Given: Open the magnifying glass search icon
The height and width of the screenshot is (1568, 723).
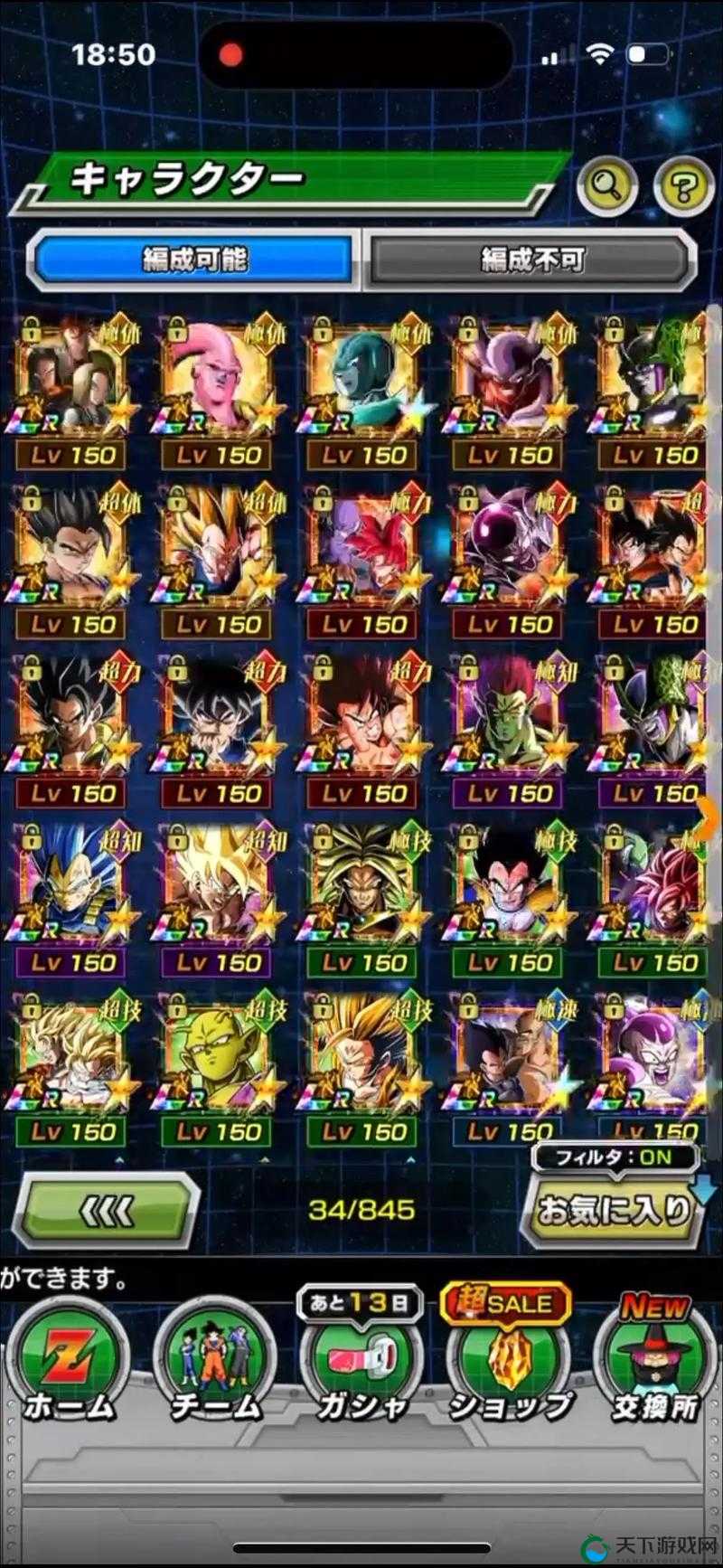Looking at the screenshot, I should click(x=607, y=186).
